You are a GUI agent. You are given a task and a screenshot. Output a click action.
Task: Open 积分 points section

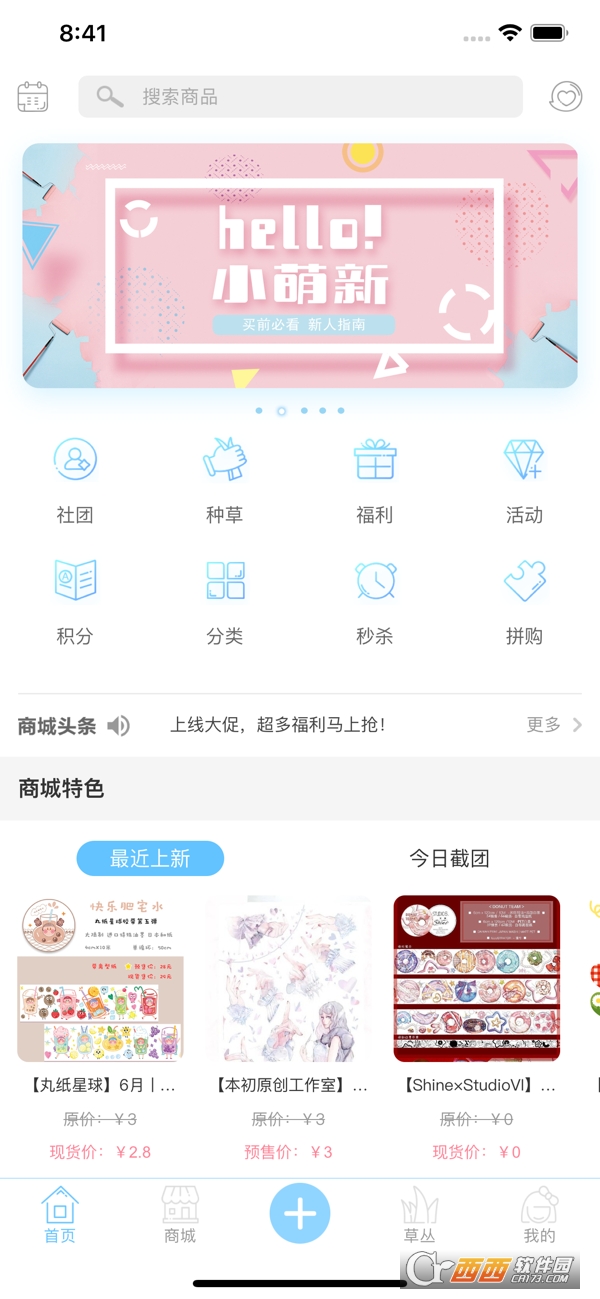tap(75, 601)
